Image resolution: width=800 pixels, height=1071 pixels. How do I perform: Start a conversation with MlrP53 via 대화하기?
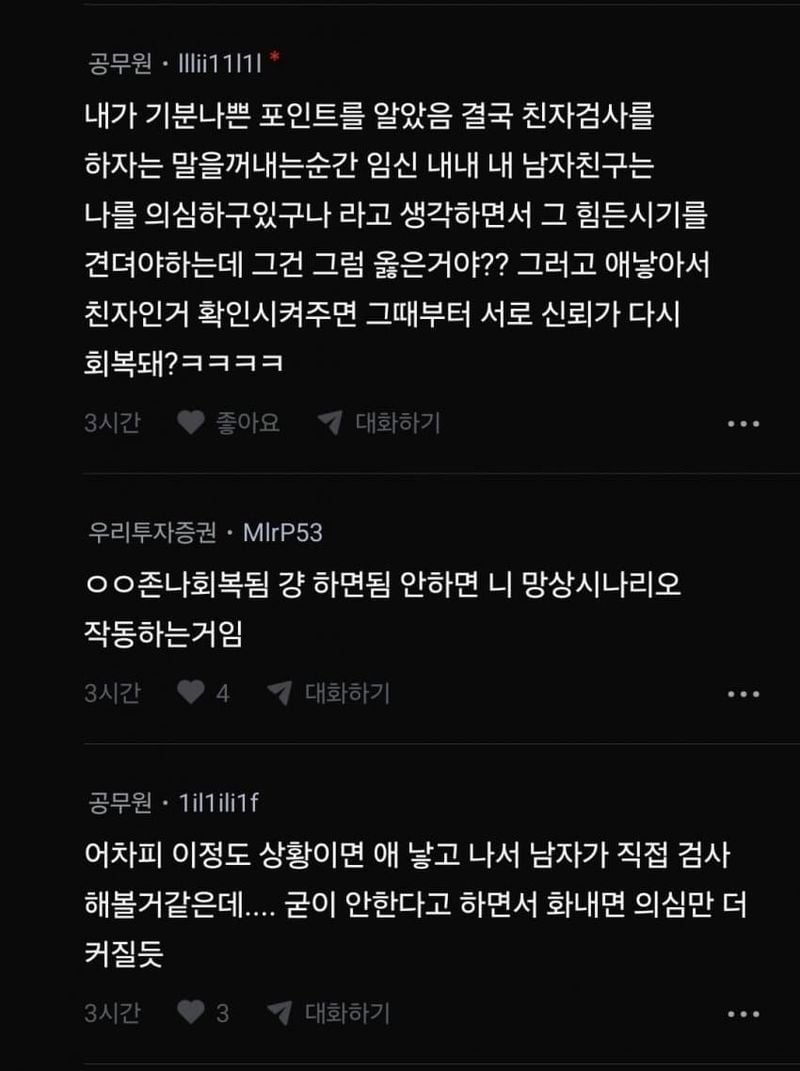pos(328,692)
